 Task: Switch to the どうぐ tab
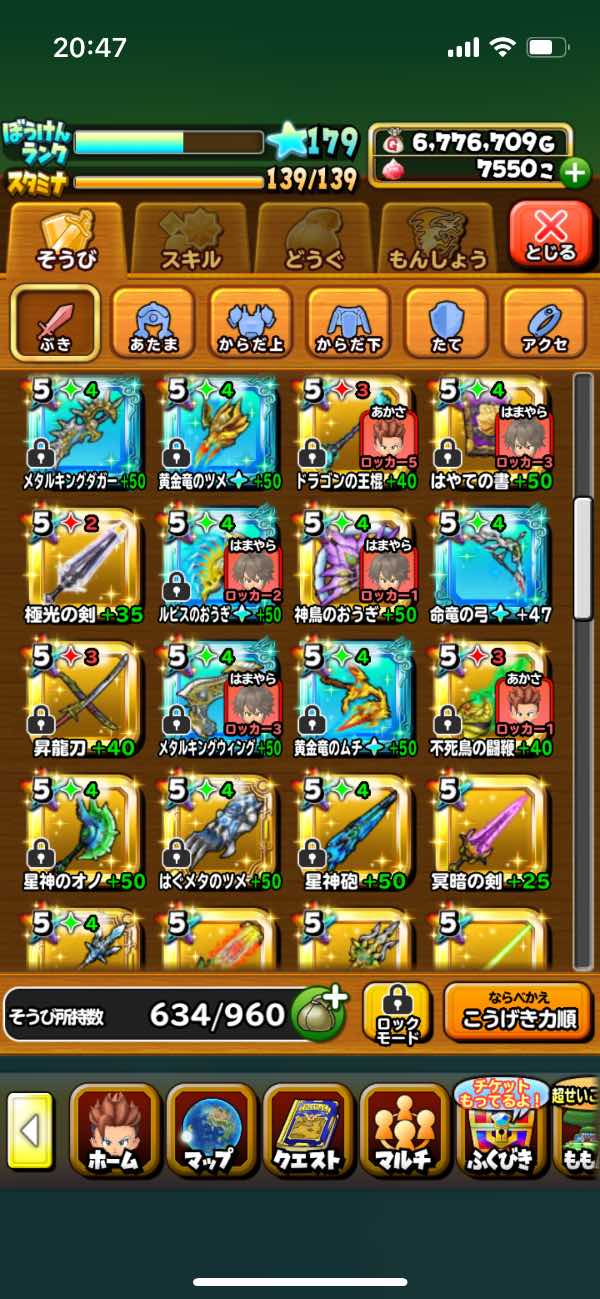pos(314,238)
